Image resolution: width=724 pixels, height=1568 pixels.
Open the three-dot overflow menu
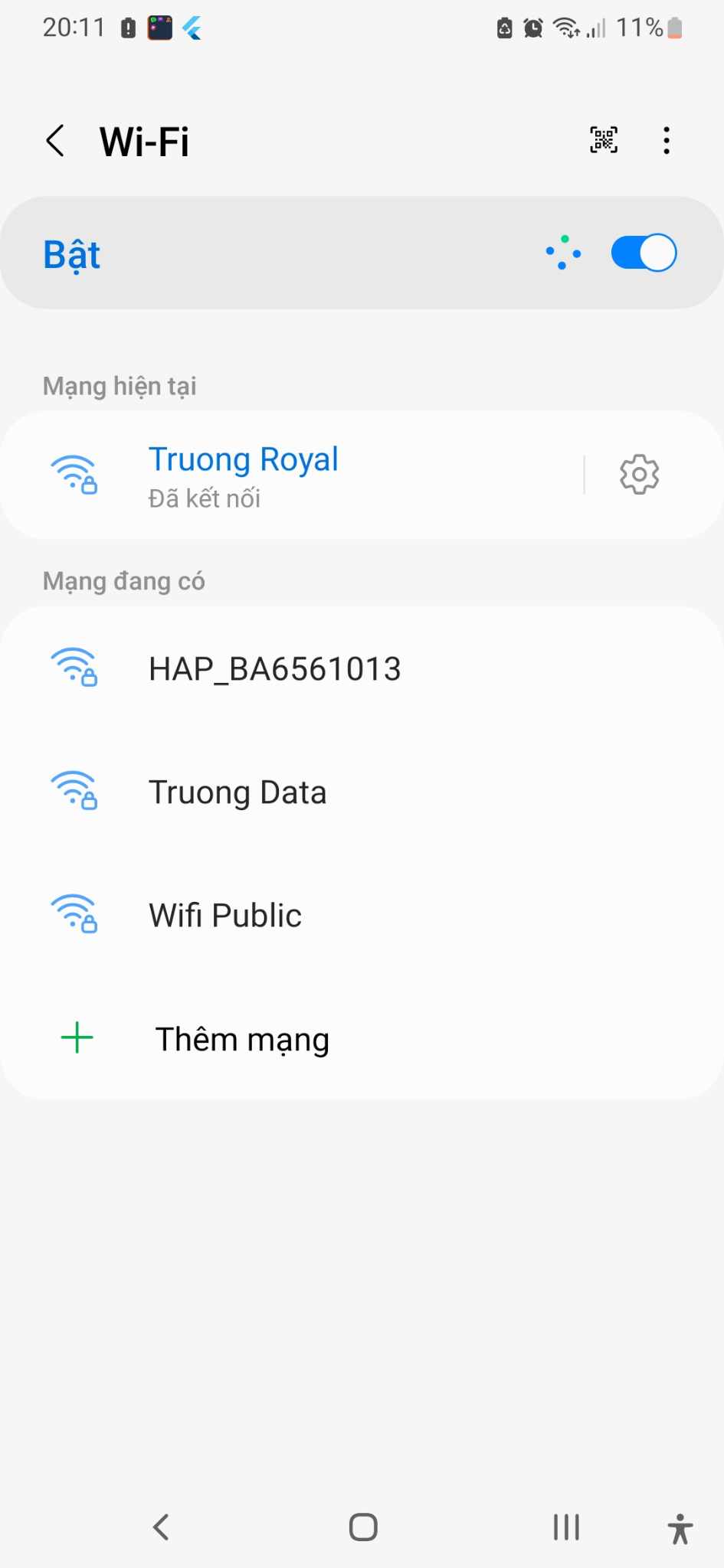(667, 141)
